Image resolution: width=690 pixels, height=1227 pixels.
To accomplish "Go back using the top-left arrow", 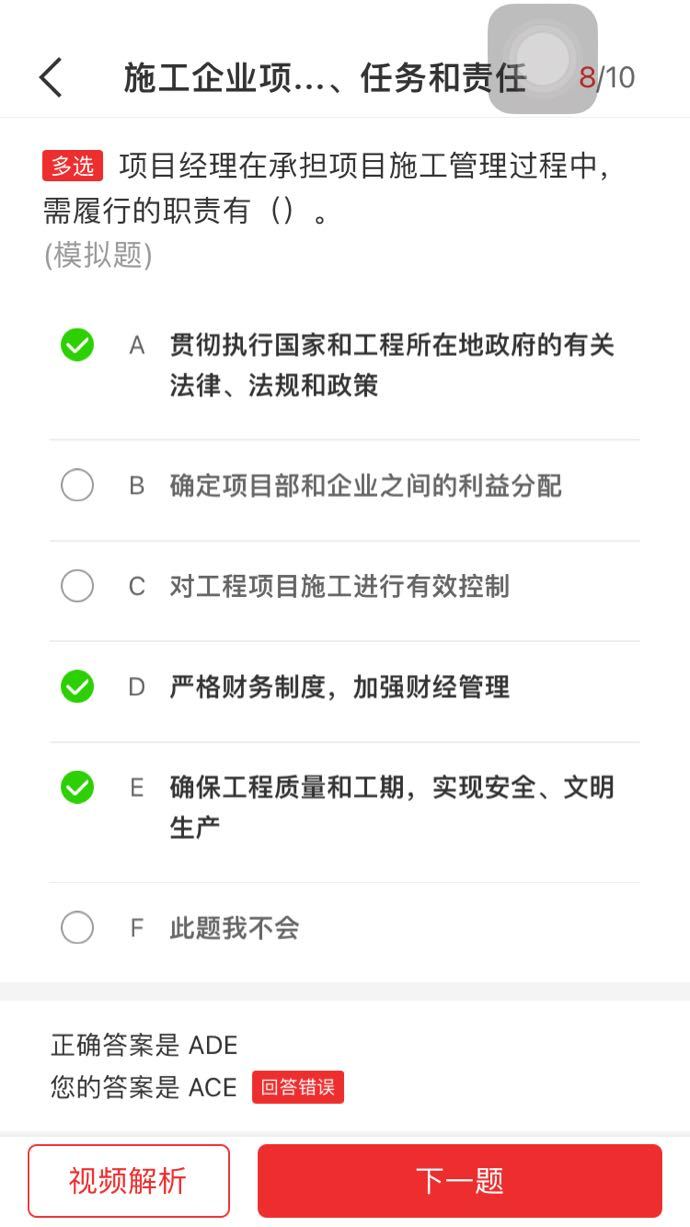I will coord(51,77).
